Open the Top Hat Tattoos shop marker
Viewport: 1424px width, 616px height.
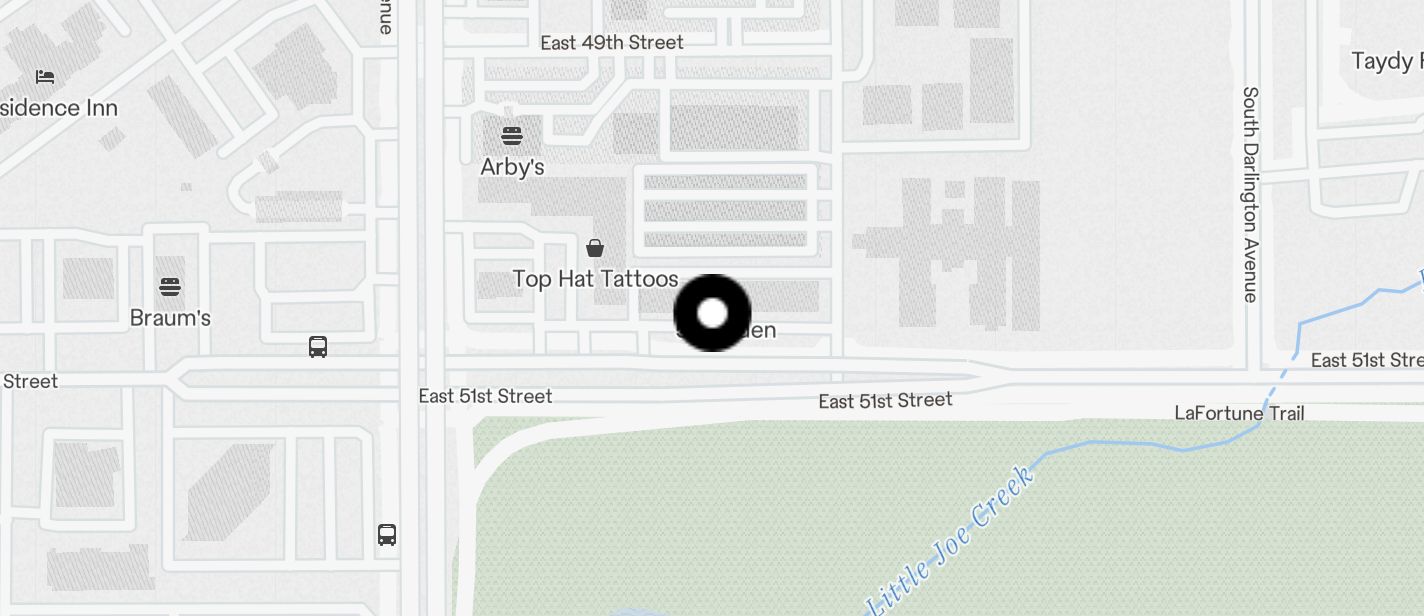coord(595,248)
